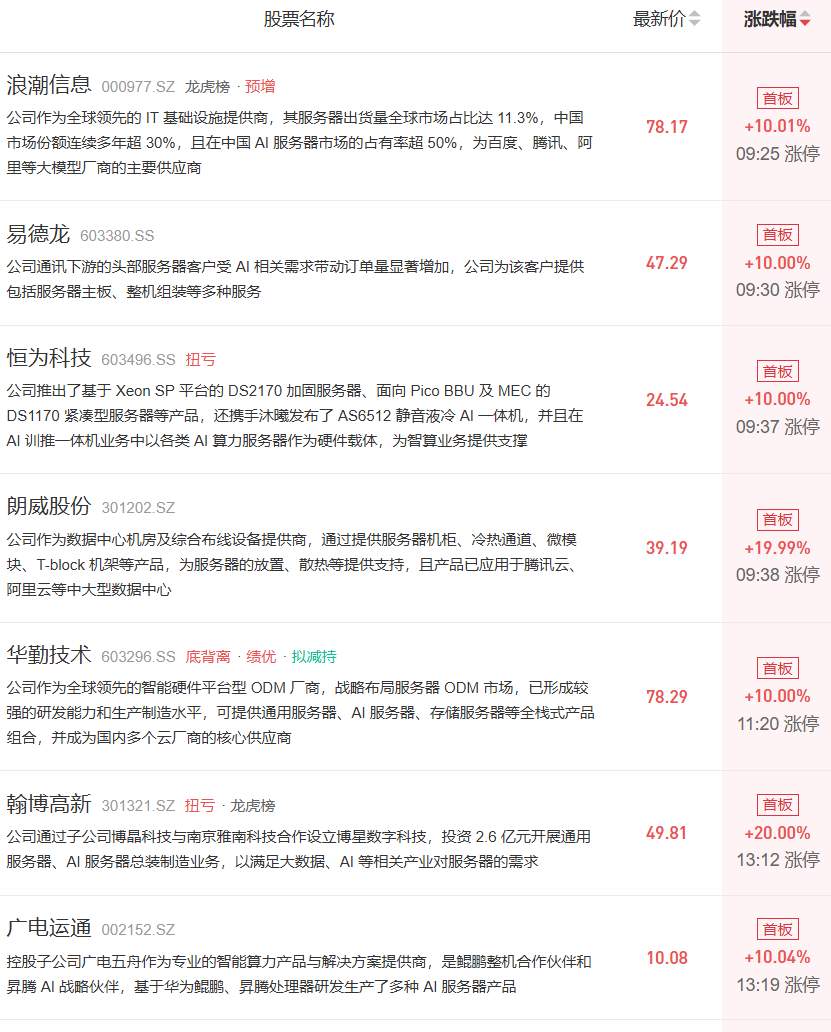Tap the 扭亏 tag on 恒为科技
831x1032 pixels.
[201, 359]
